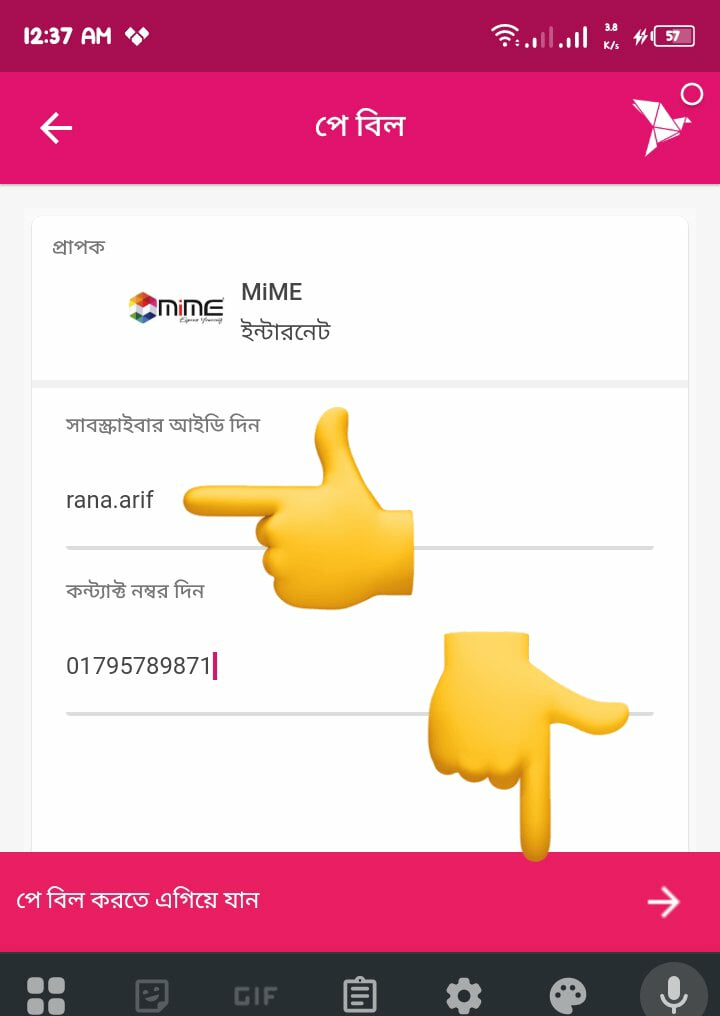Viewport: 720px width, 1016px height.
Task: Open the keyboard sticker panel
Action: (152, 994)
